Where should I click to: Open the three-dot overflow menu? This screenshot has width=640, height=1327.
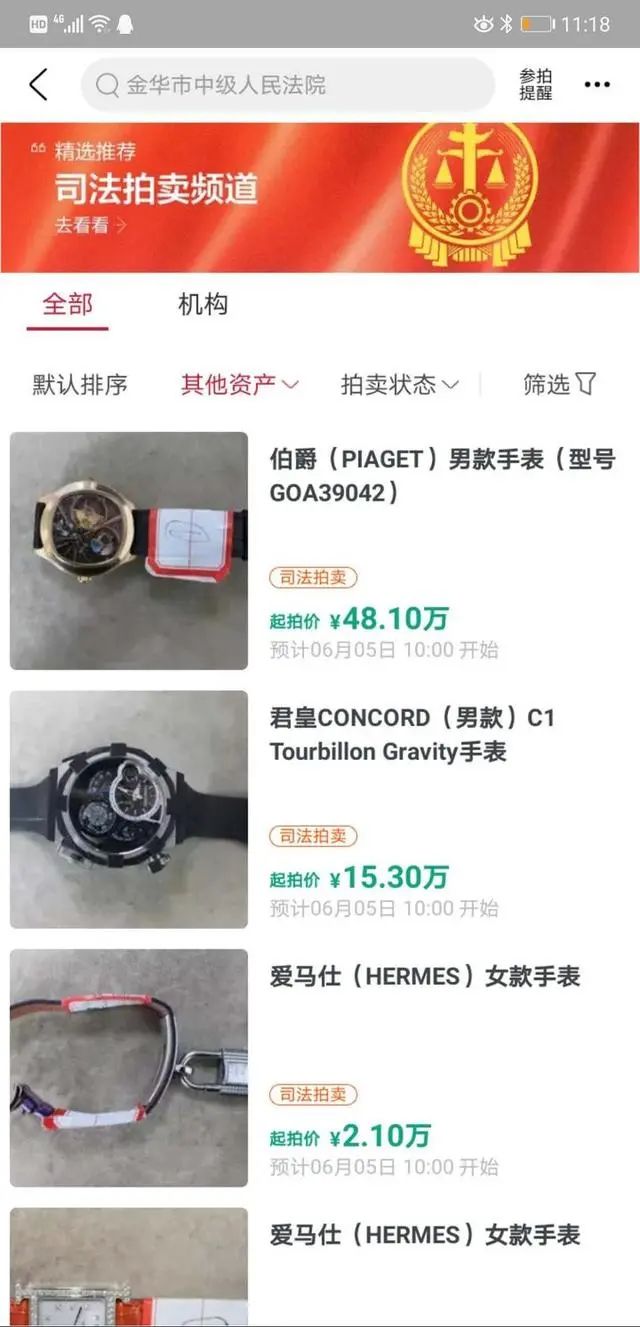click(x=597, y=85)
